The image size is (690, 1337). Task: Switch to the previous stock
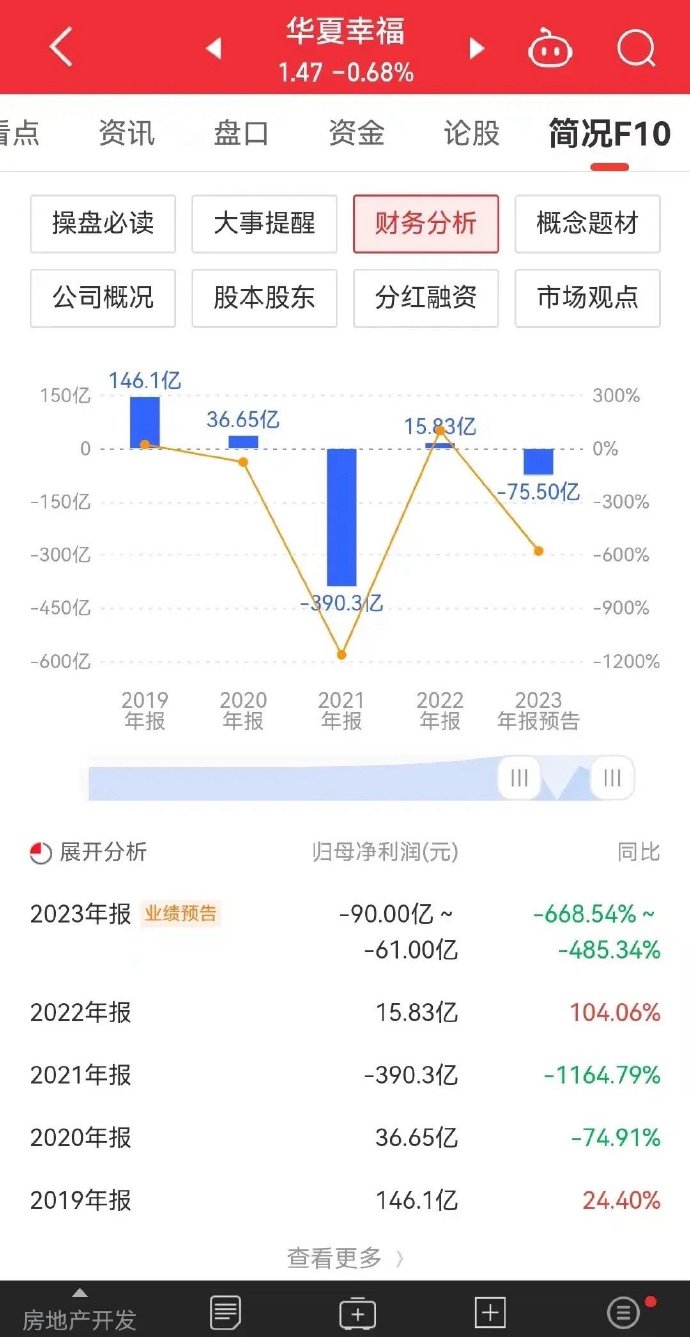point(213,48)
